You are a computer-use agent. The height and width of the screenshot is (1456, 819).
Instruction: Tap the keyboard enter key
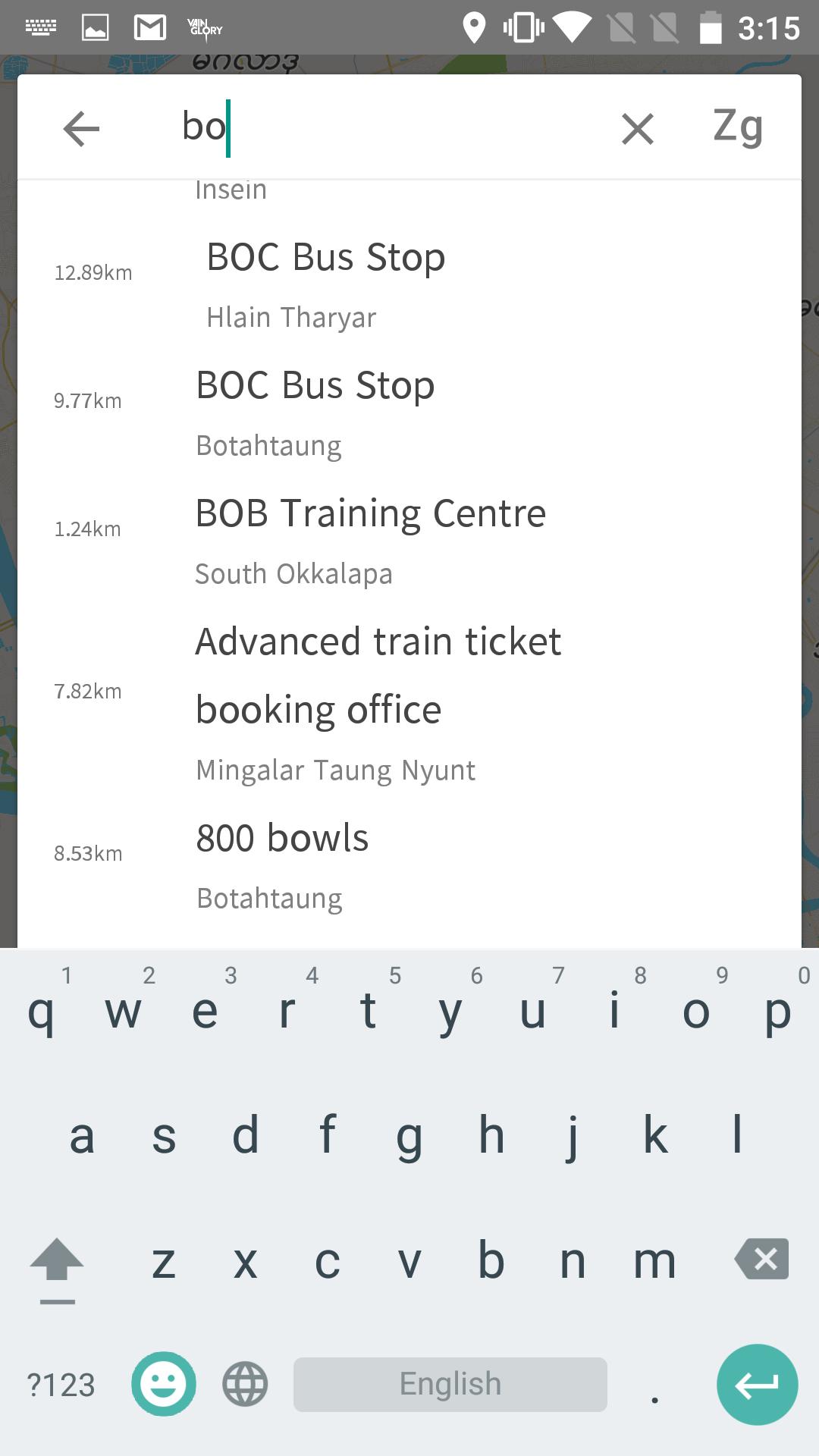coord(757,1385)
